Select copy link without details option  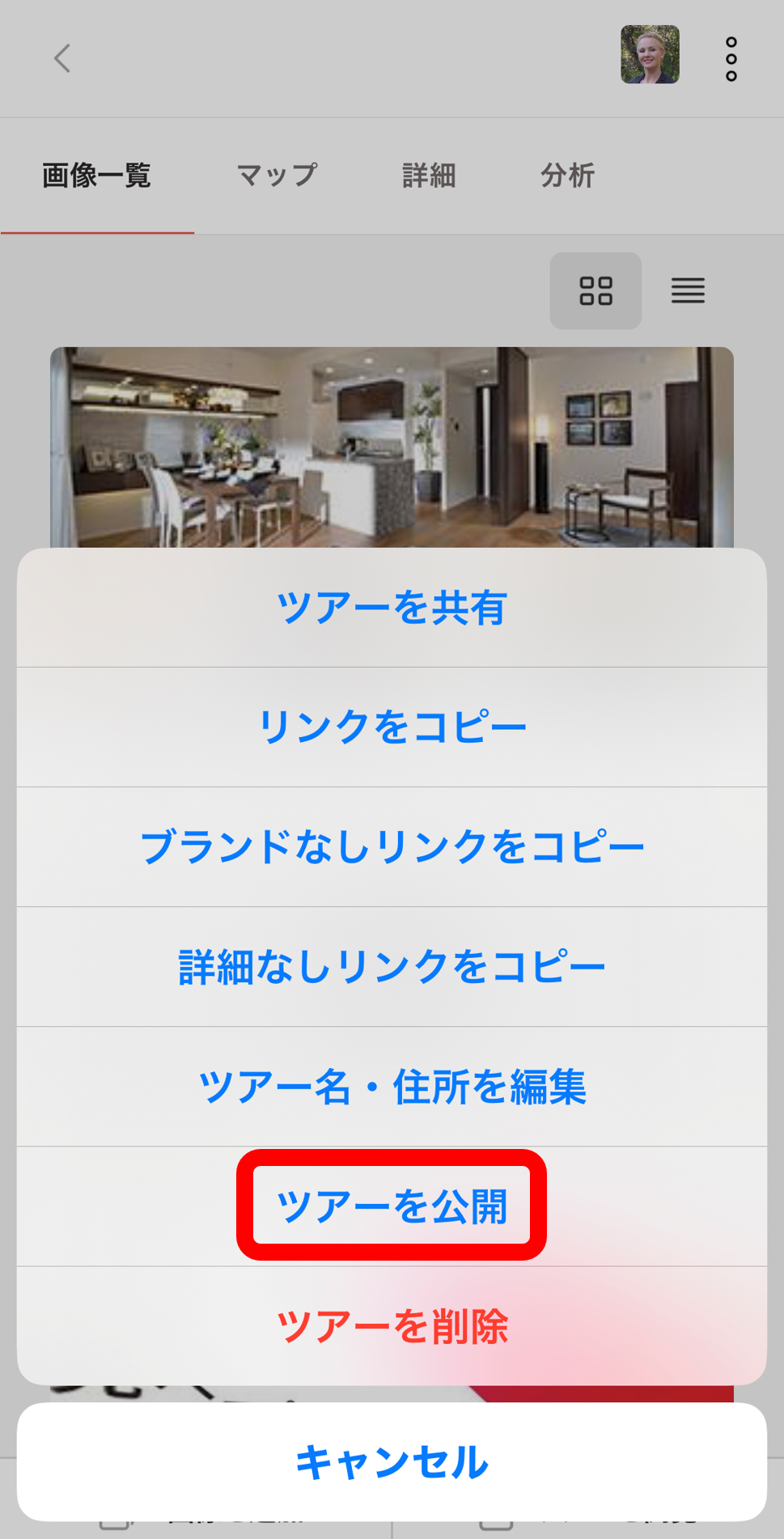[391, 965]
